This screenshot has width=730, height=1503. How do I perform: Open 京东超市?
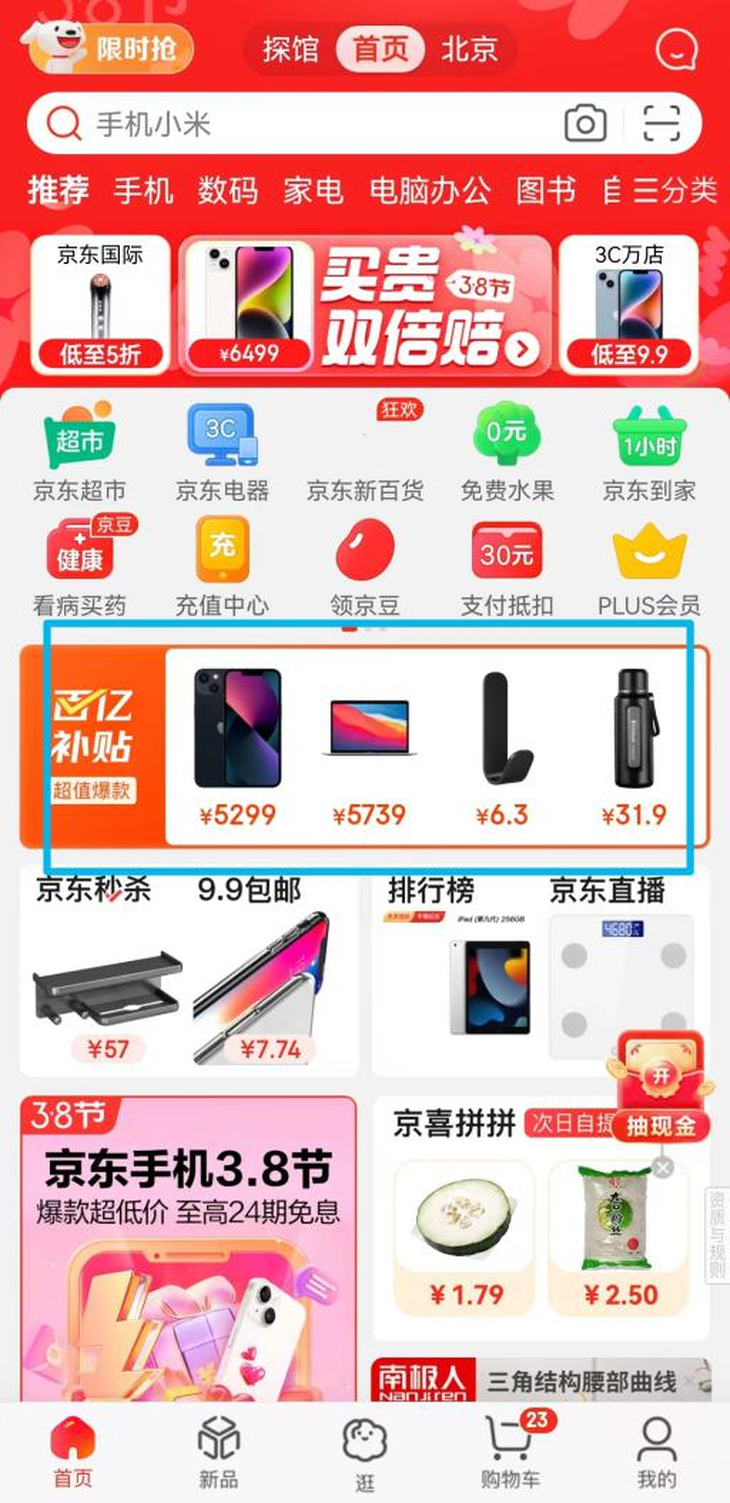(x=79, y=455)
